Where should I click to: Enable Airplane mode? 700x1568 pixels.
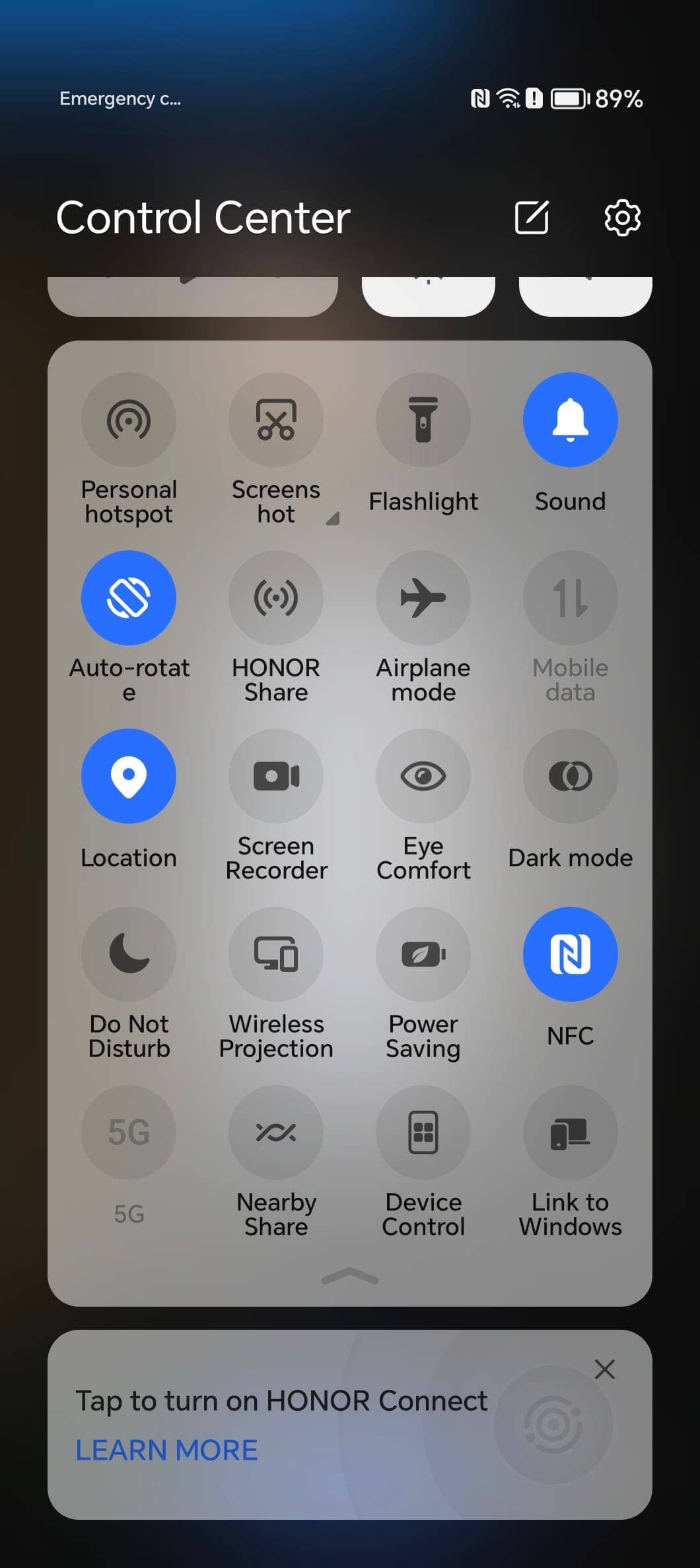point(423,598)
